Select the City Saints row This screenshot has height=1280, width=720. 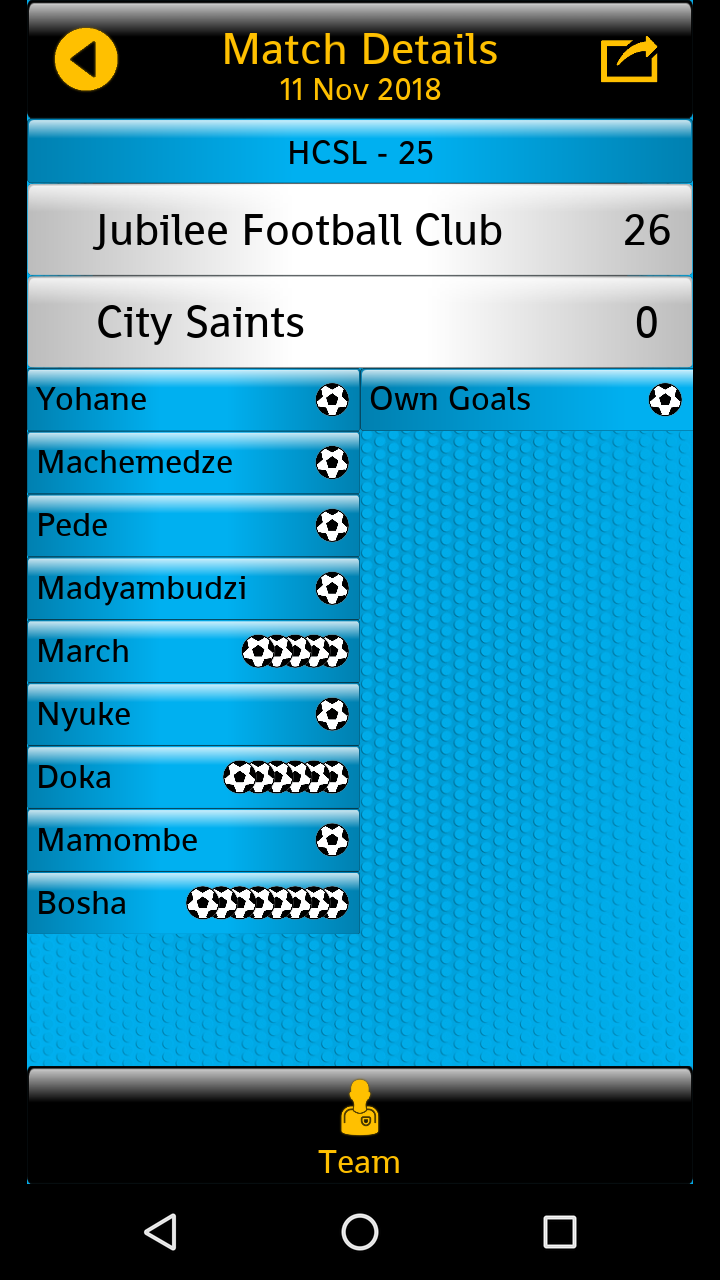(x=359, y=323)
